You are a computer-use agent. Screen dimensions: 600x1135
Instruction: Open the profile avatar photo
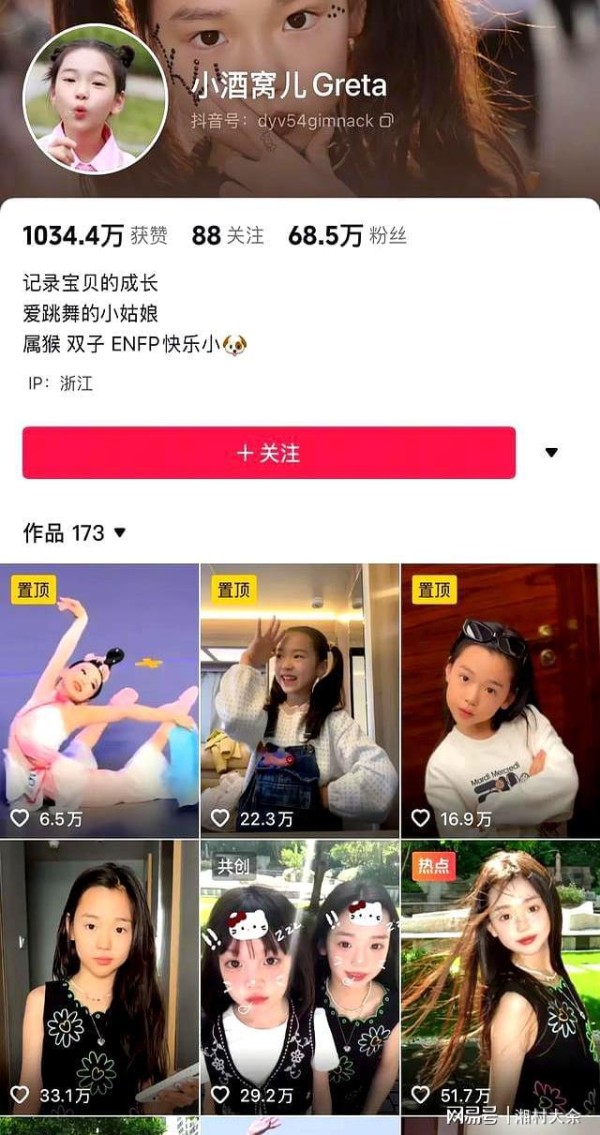(x=95, y=99)
